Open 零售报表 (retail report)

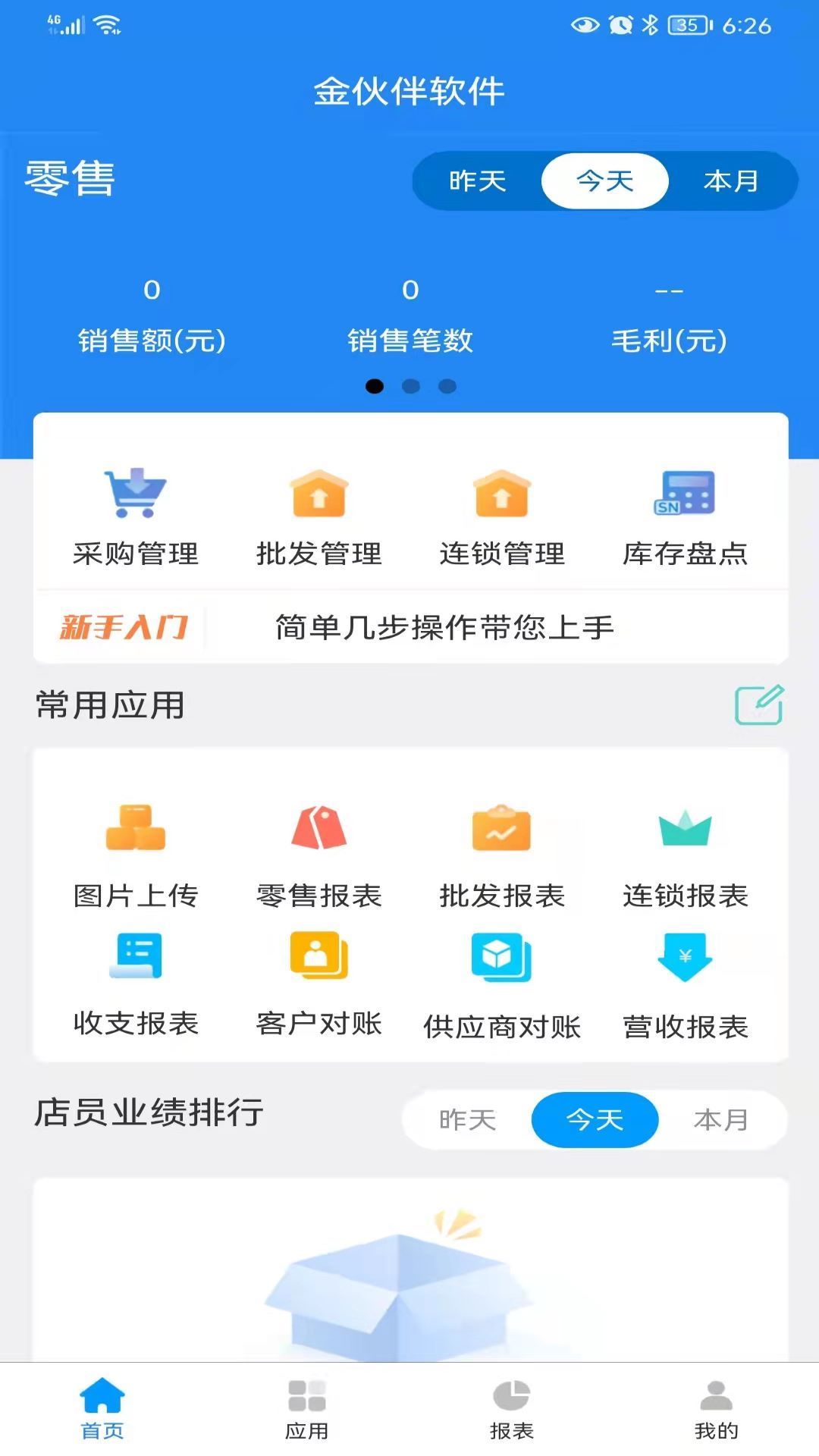click(319, 857)
